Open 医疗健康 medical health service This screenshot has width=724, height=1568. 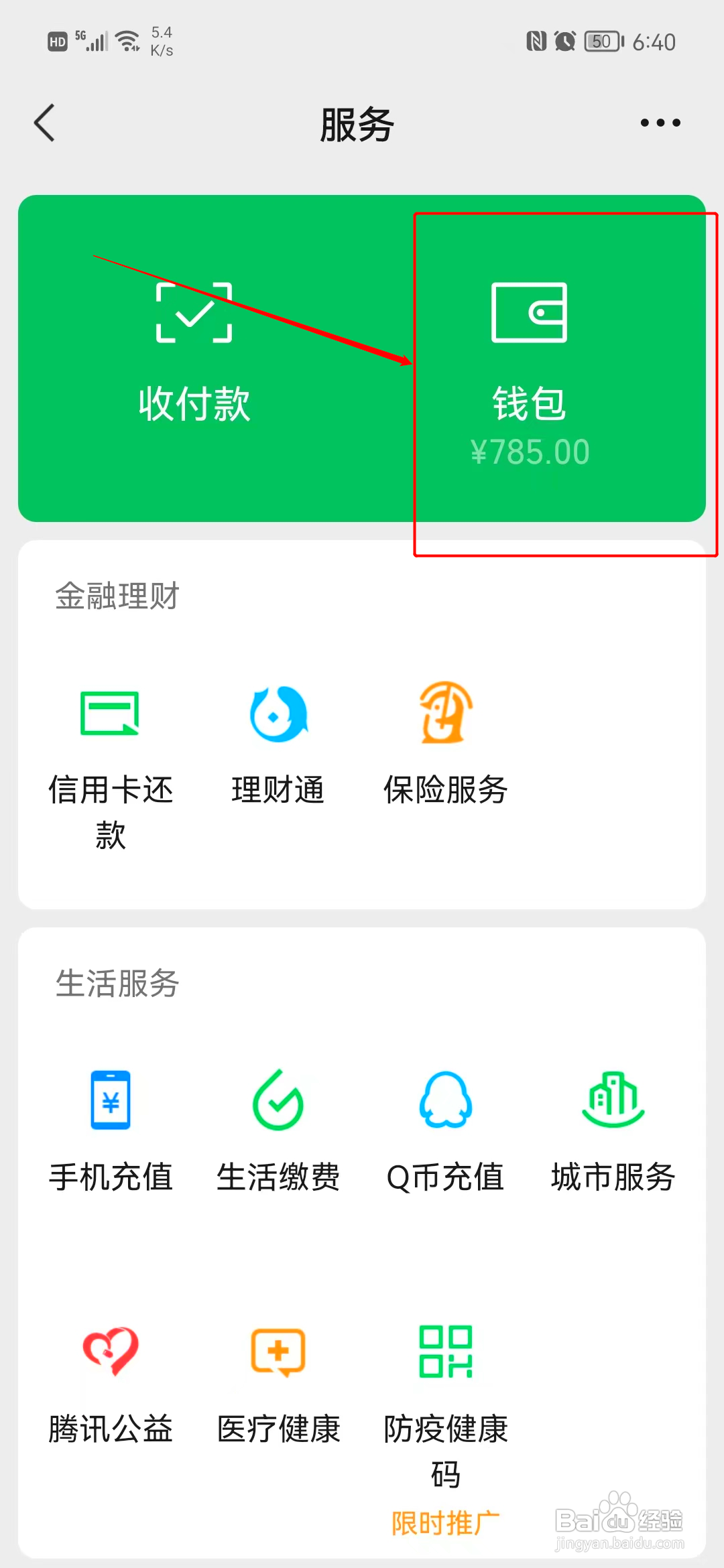pyautogui.click(x=277, y=1354)
